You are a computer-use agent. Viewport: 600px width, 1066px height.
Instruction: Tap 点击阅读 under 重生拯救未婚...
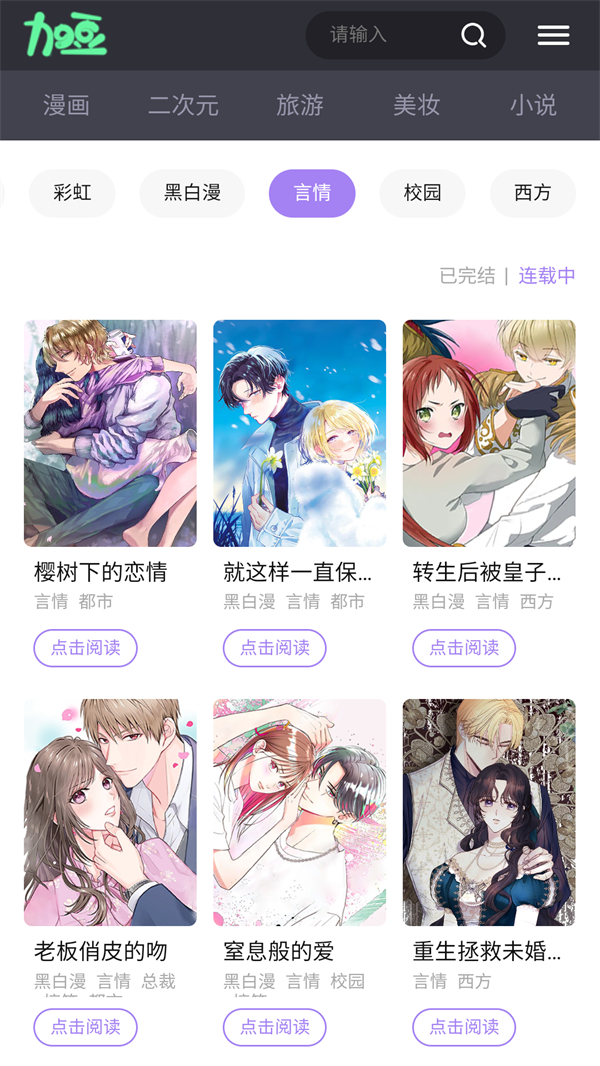(464, 1027)
